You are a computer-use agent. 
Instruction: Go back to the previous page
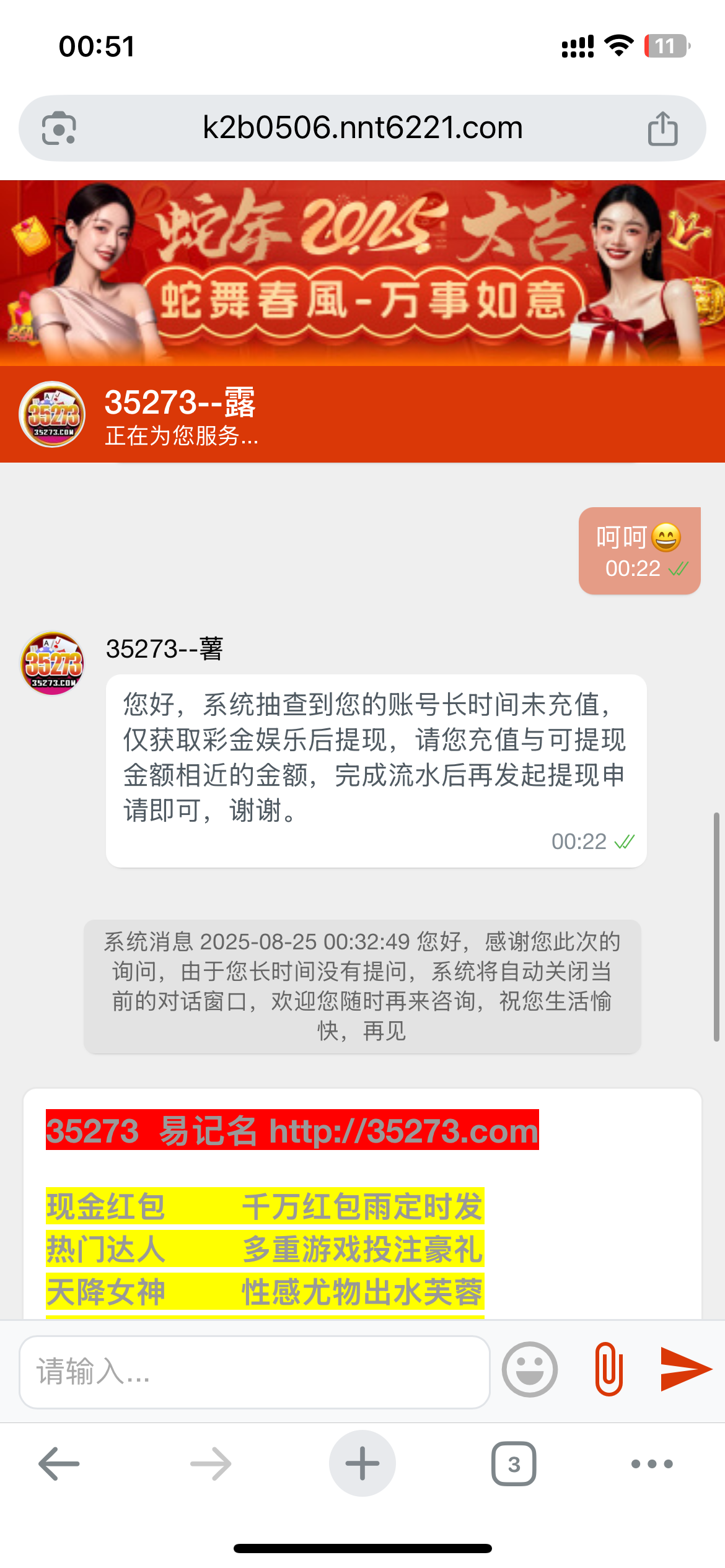[x=59, y=1464]
